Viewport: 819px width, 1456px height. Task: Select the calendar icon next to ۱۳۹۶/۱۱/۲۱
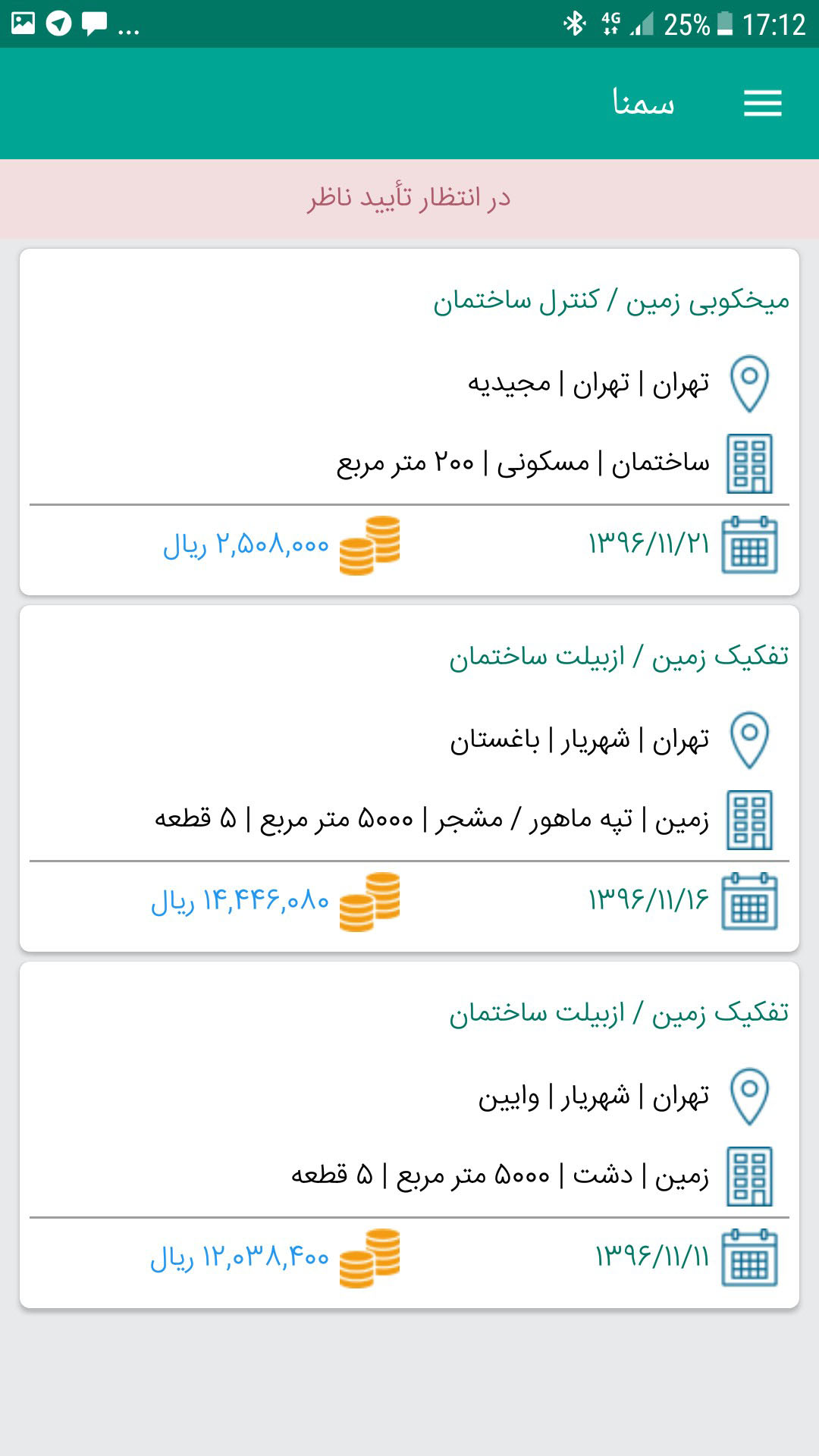749,544
